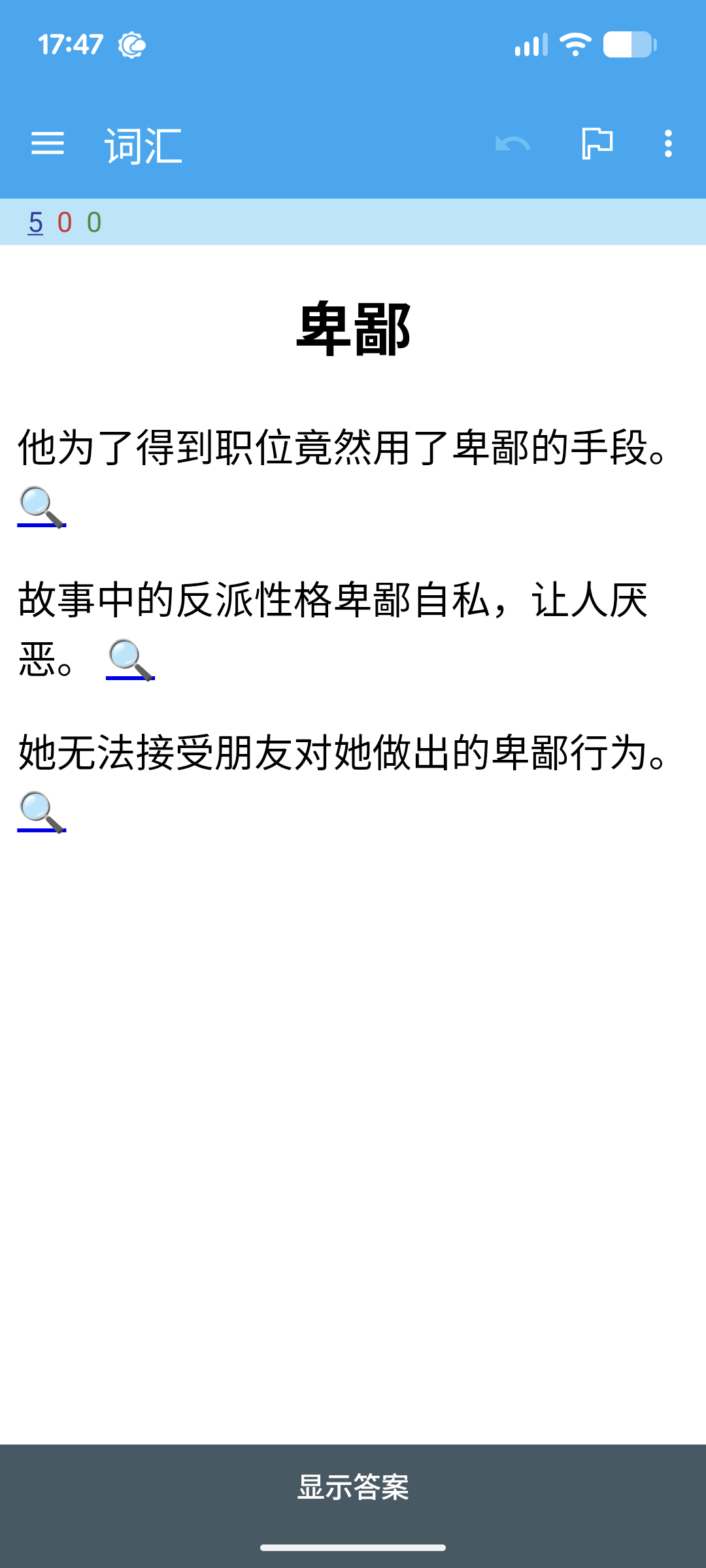Look up the sentence 故事中的反派性格卑鄙自私
Screen dimensions: 706x1568
(130, 660)
